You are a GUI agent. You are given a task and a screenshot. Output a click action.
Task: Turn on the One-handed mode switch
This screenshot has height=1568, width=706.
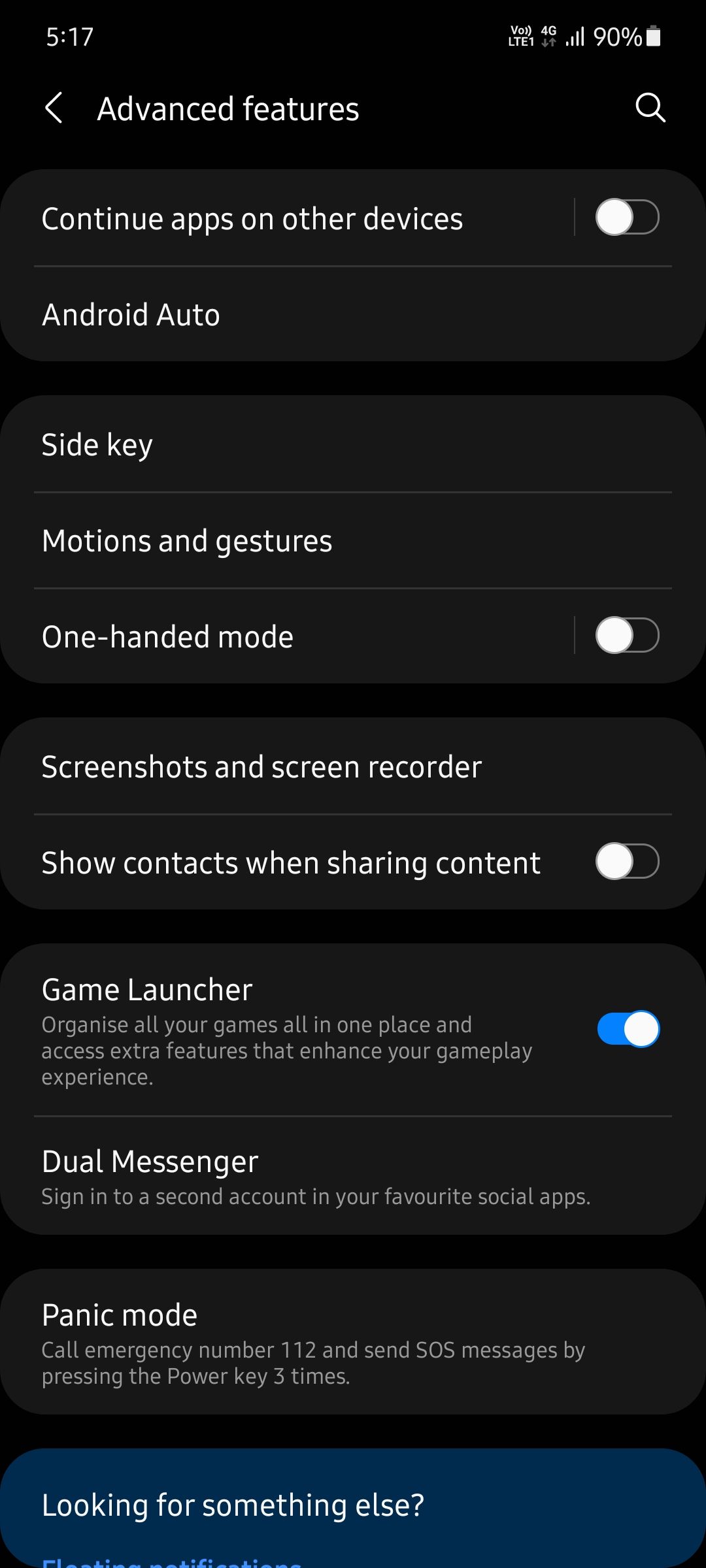point(627,636)
